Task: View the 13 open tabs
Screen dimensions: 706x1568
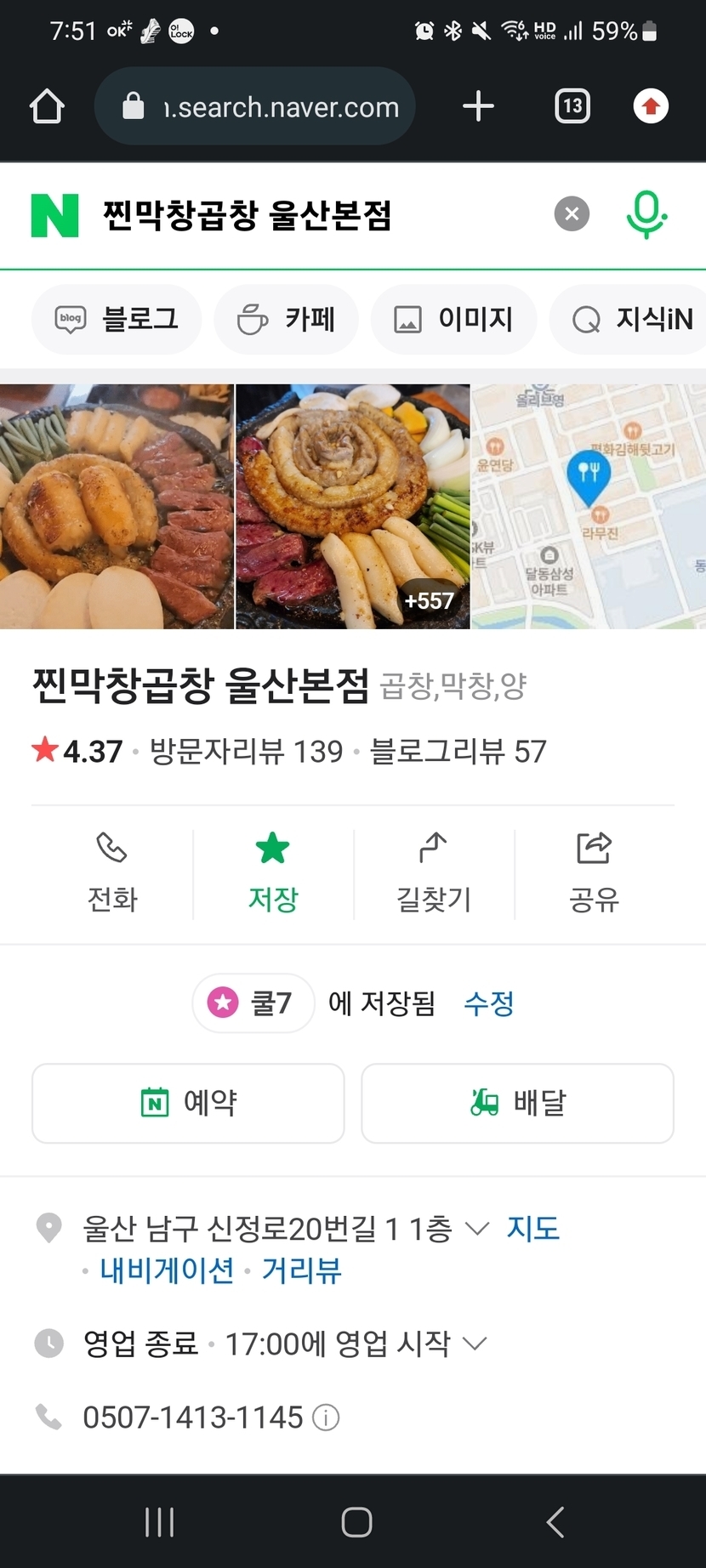Action: click(x=572, y=106)
